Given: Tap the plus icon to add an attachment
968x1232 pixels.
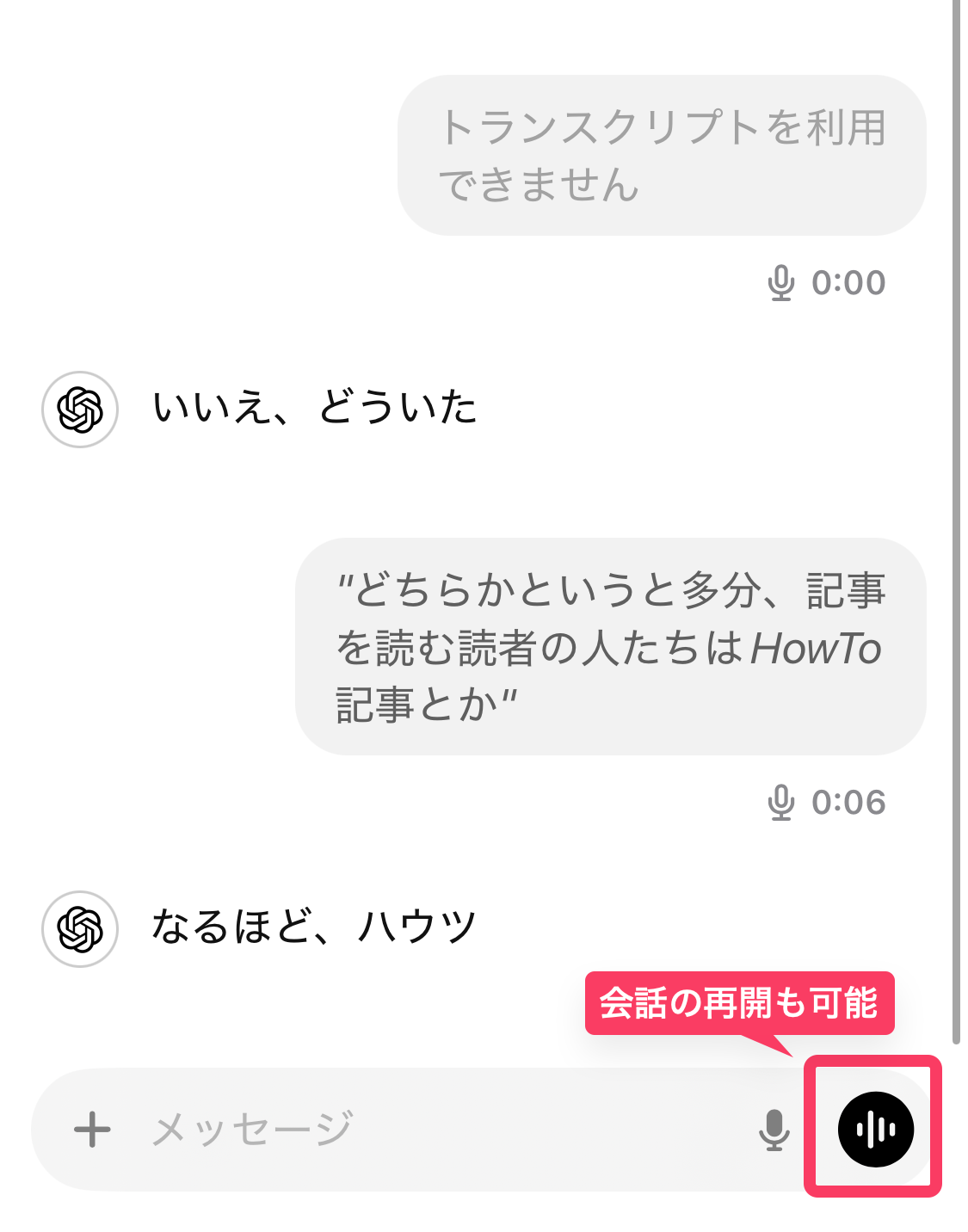Looking at the screenshot, I should click(92, 1130).
